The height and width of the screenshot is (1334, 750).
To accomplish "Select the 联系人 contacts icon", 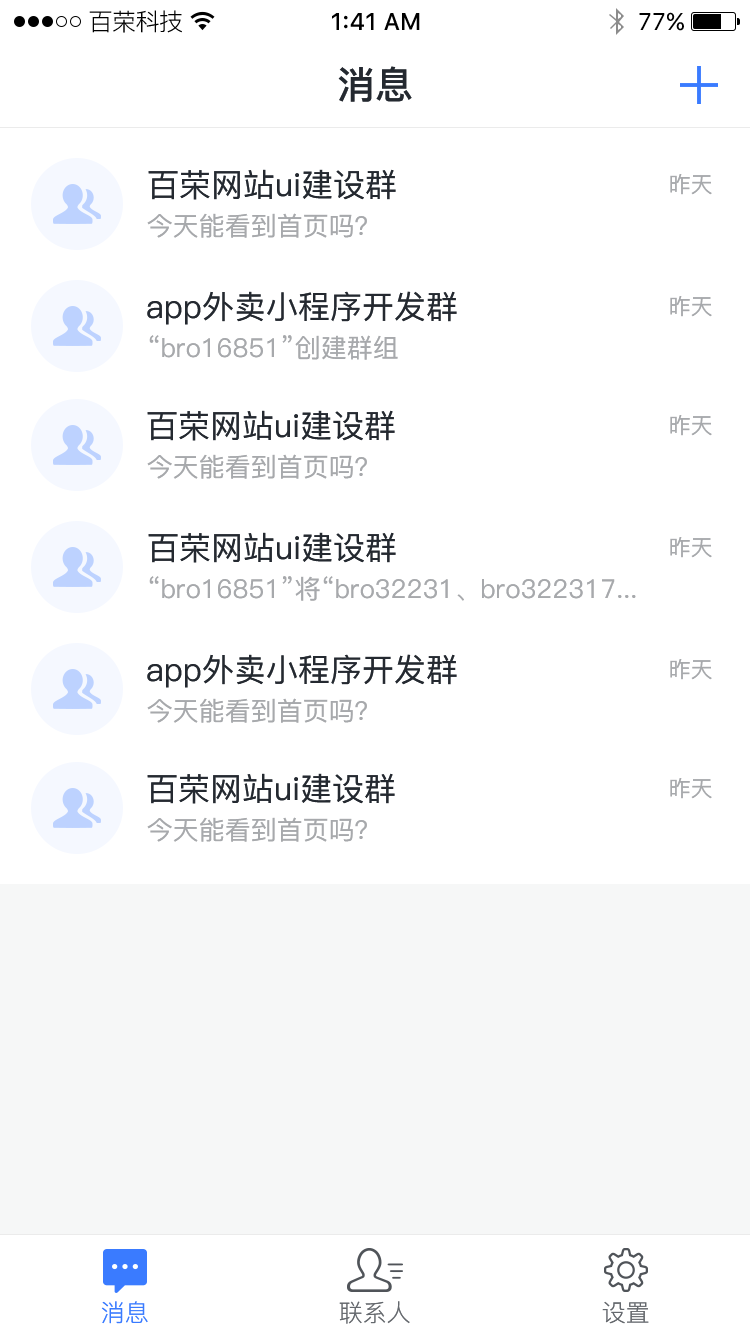I will pos(374,1267).
